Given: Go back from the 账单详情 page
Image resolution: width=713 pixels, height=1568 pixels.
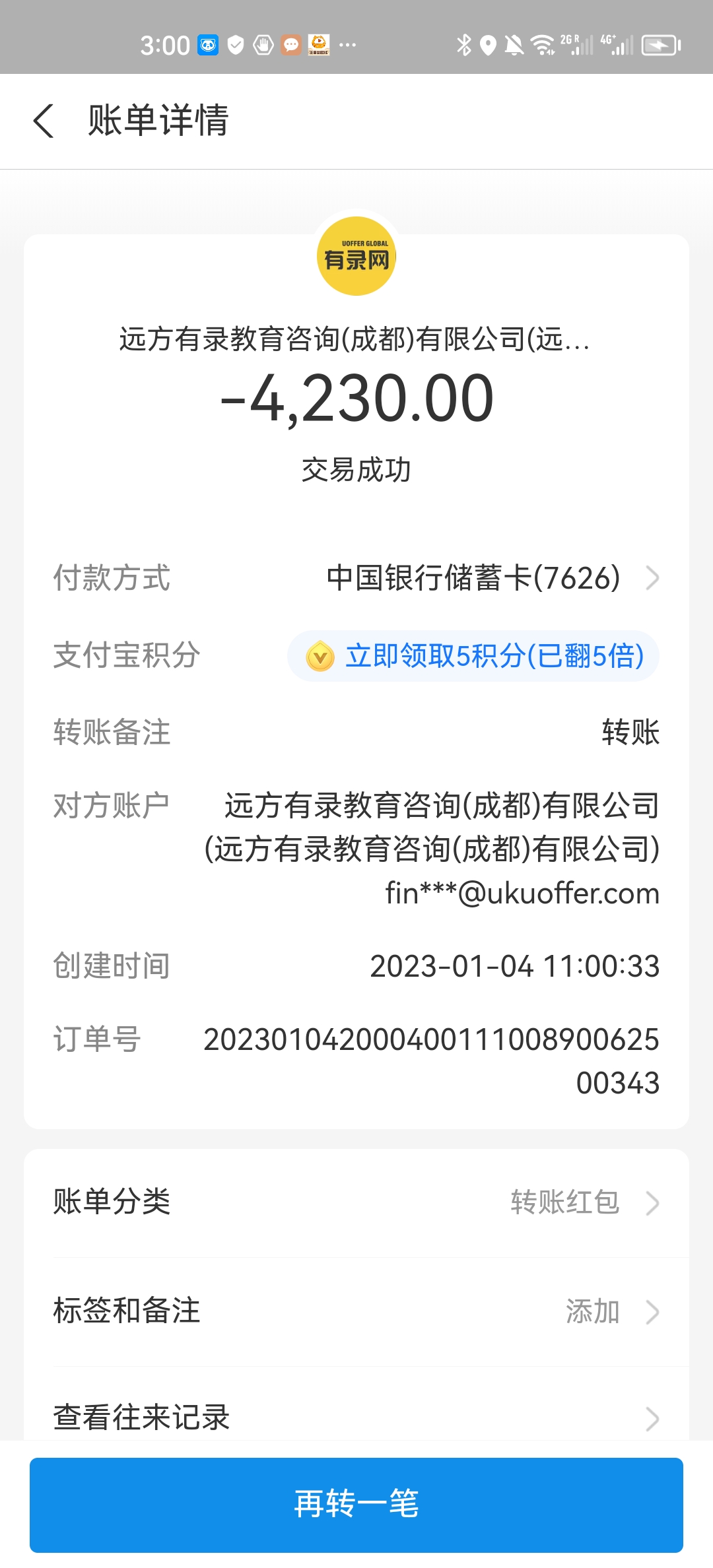Looking at the screenshot, I should tap(44, 121).
